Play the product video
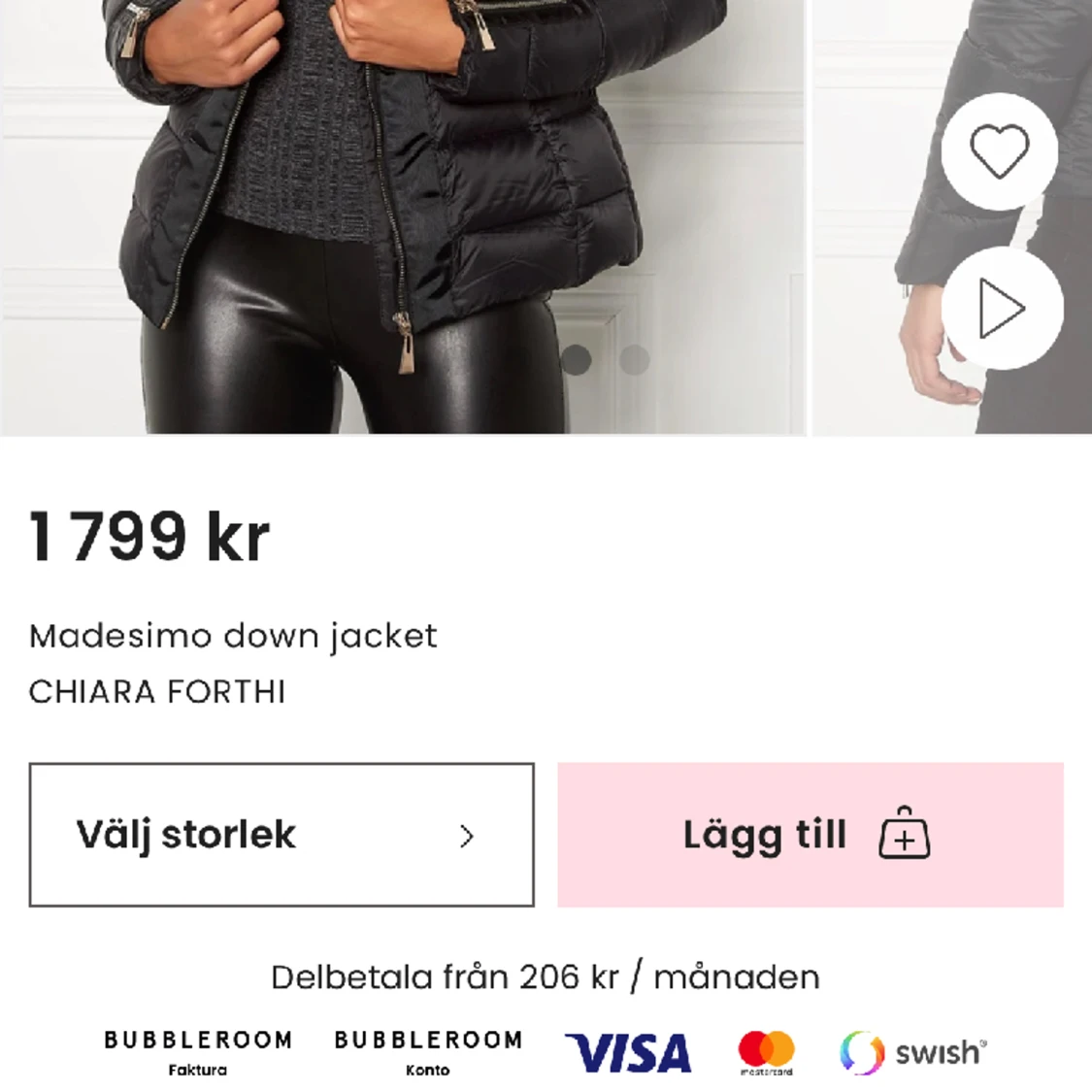 point(1002,310)
